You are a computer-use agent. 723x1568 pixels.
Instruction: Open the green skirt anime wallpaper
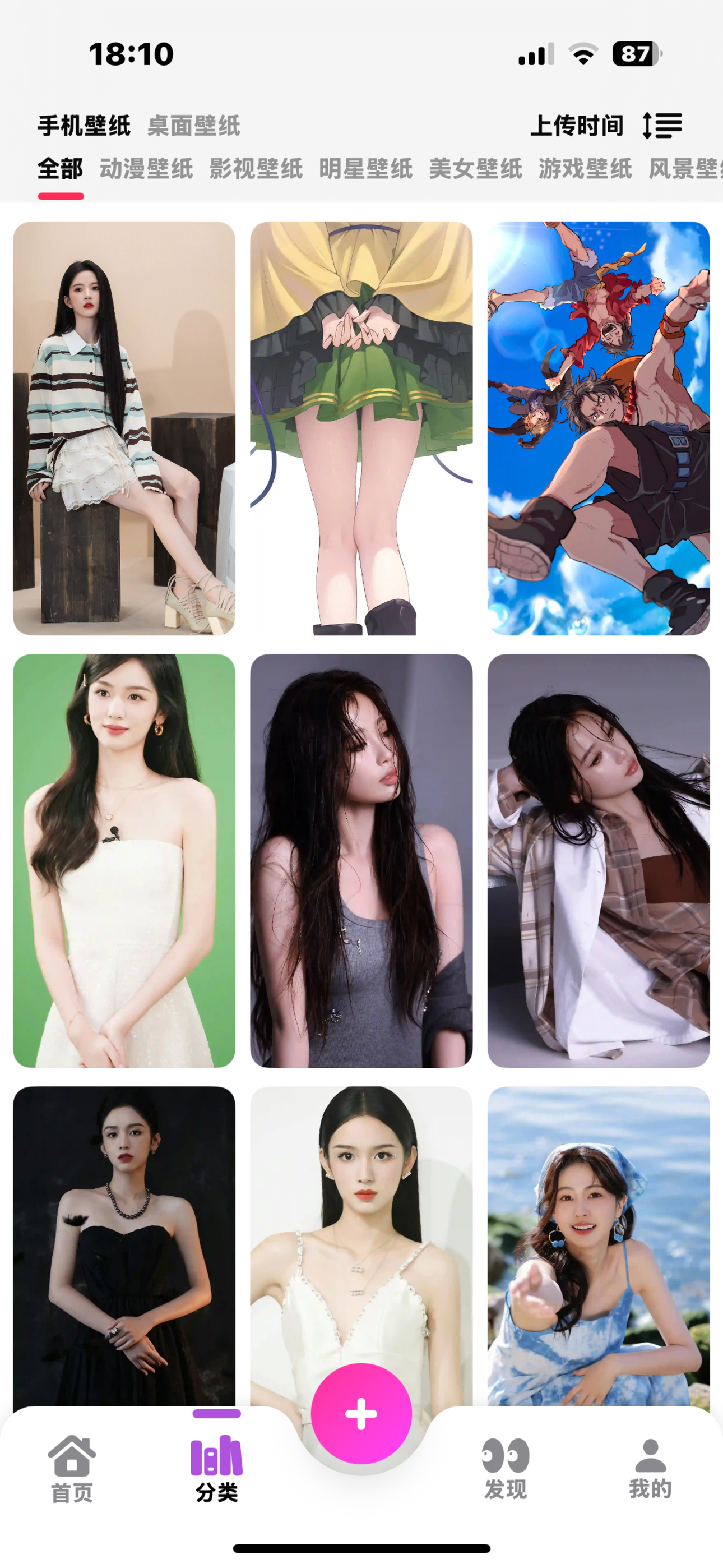[361, 428]
